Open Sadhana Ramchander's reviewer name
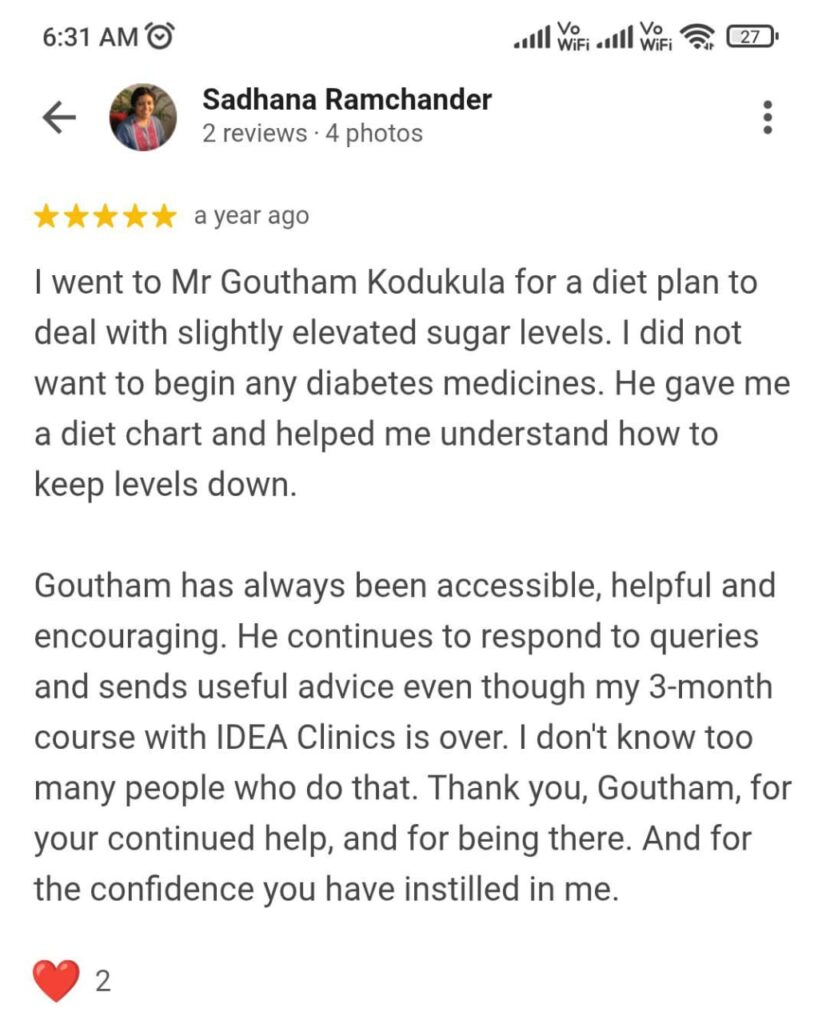Screen dimensions: 826x1024 [347, 99]
